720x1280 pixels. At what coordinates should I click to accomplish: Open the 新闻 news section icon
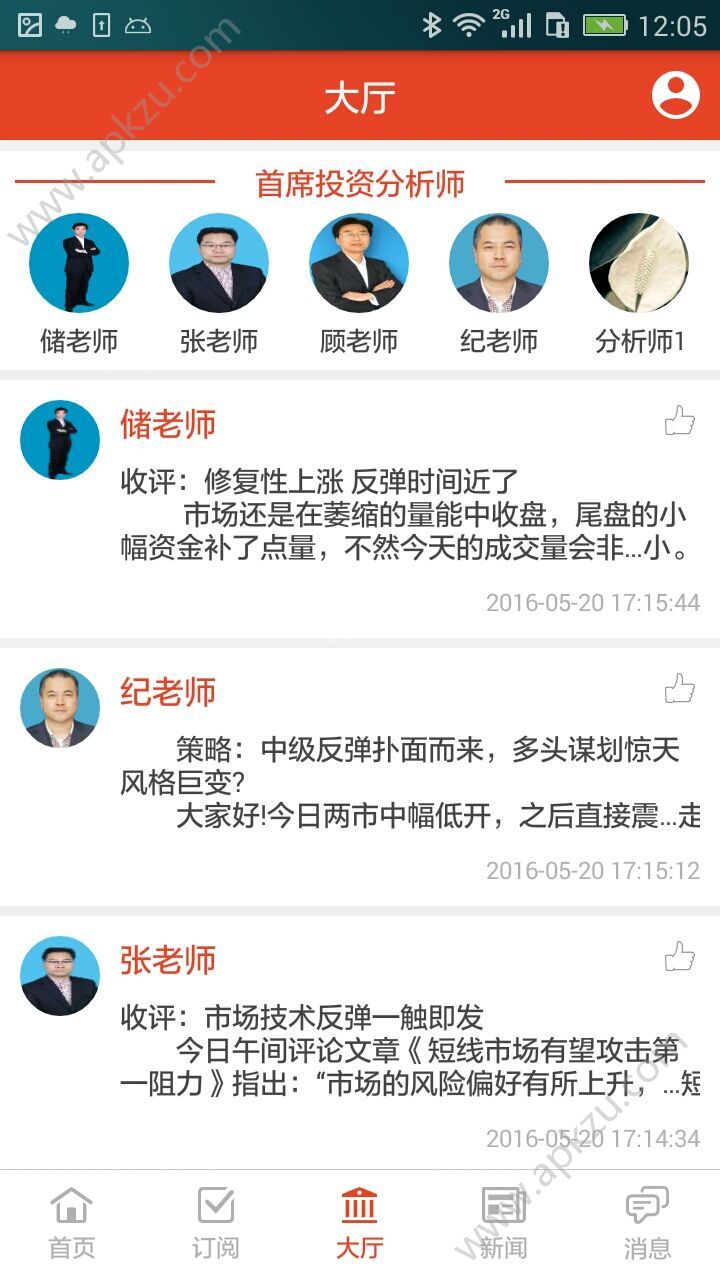coord(505,1210)
